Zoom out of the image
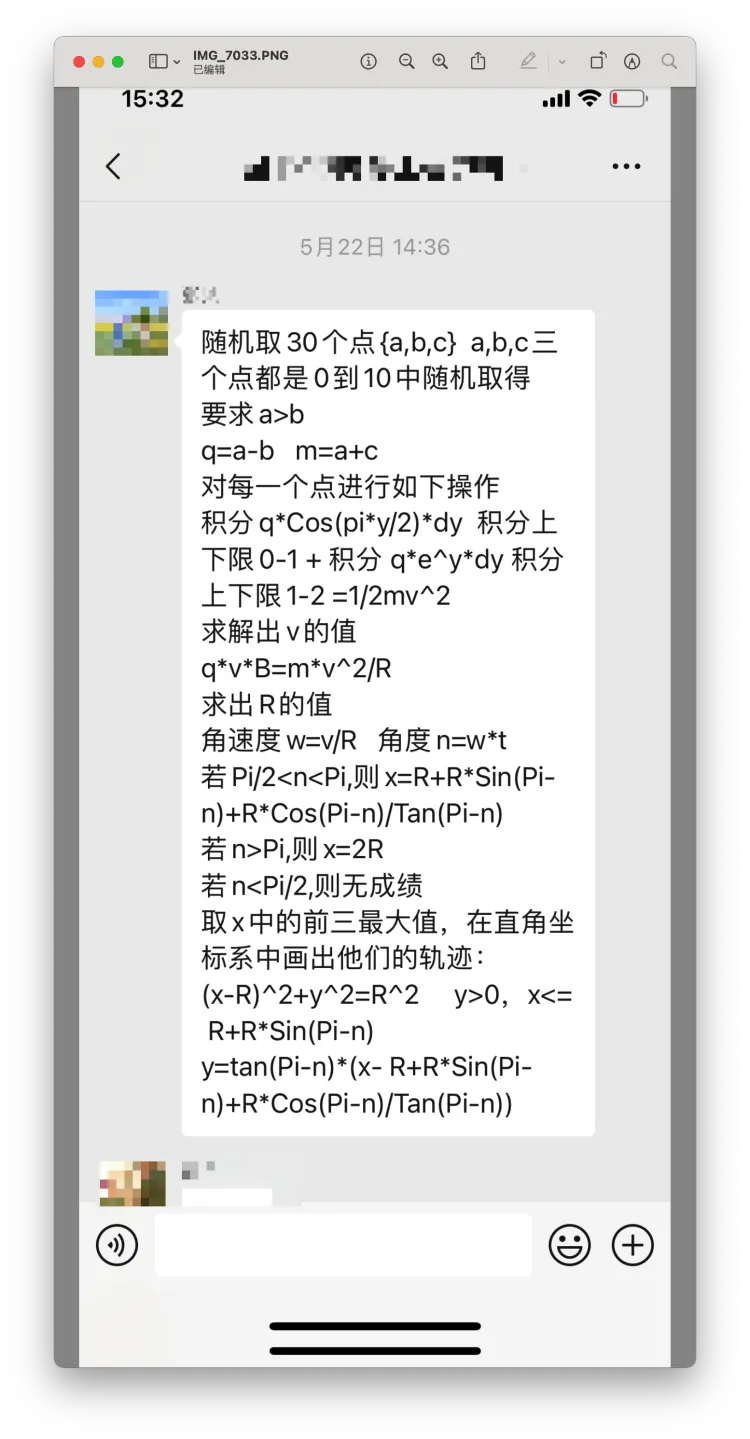This screenshot has height=1439, width=750. tap(406, 62)
